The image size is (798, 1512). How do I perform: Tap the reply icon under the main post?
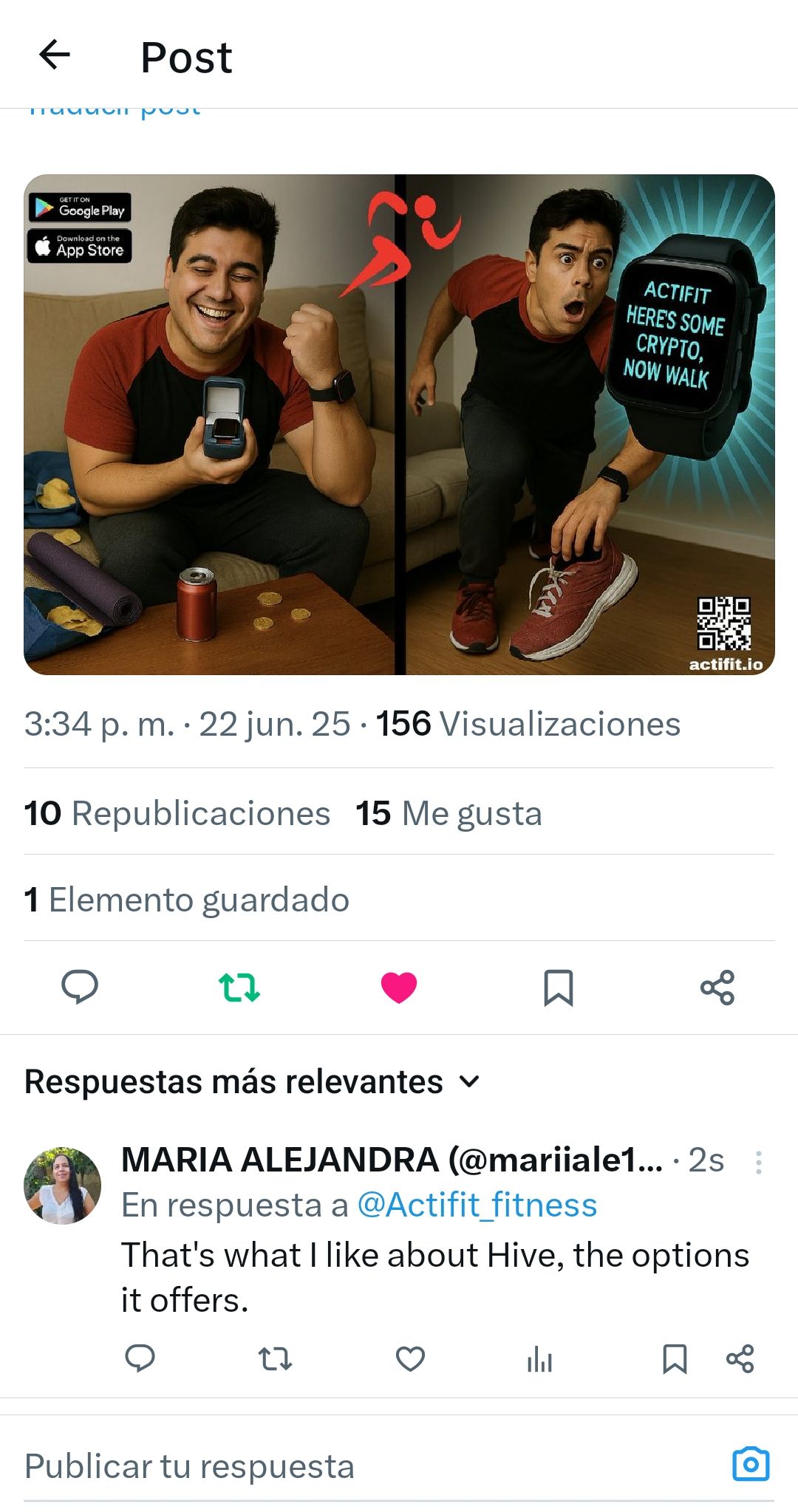[80, 987]
